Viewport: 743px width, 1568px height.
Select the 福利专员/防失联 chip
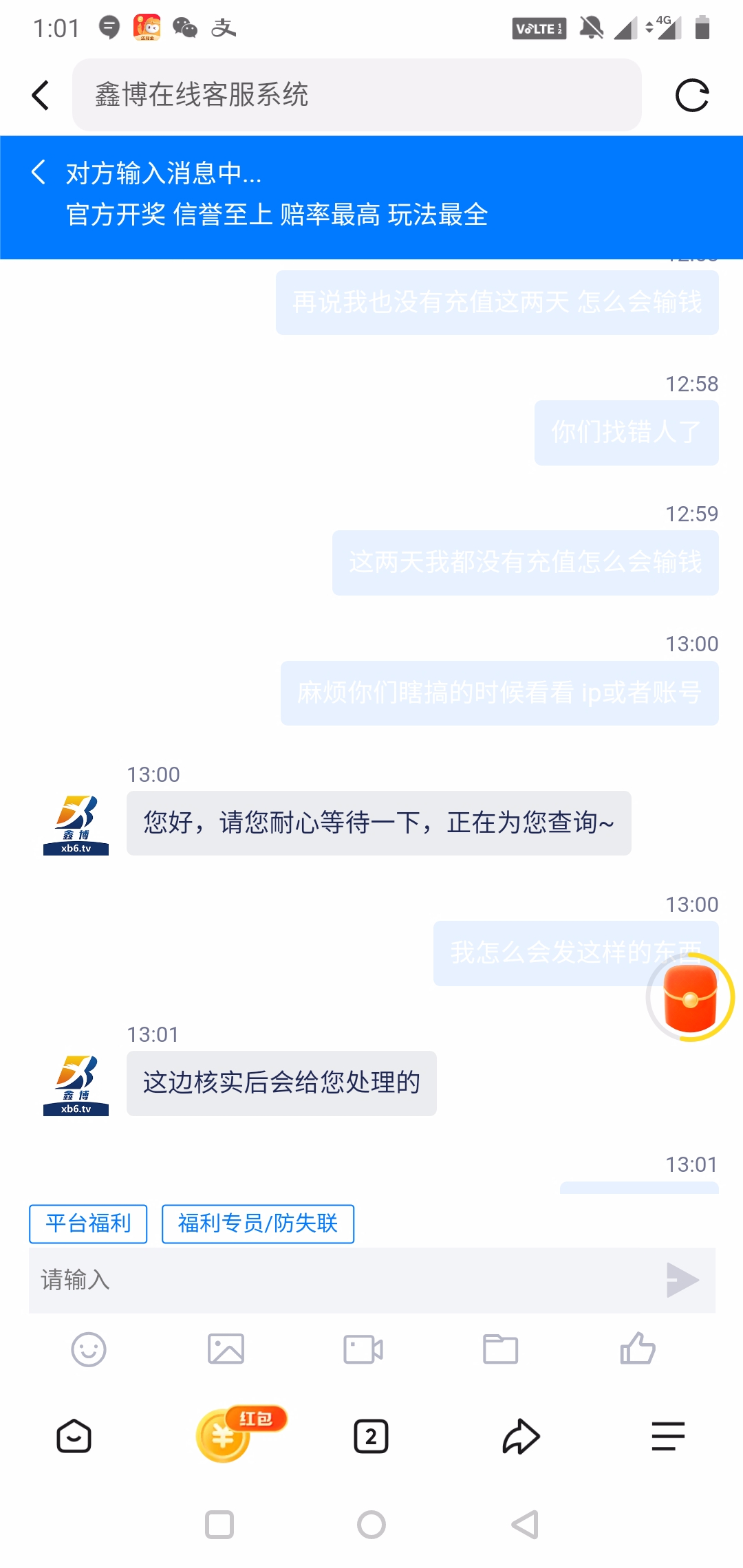point(258,1223)
